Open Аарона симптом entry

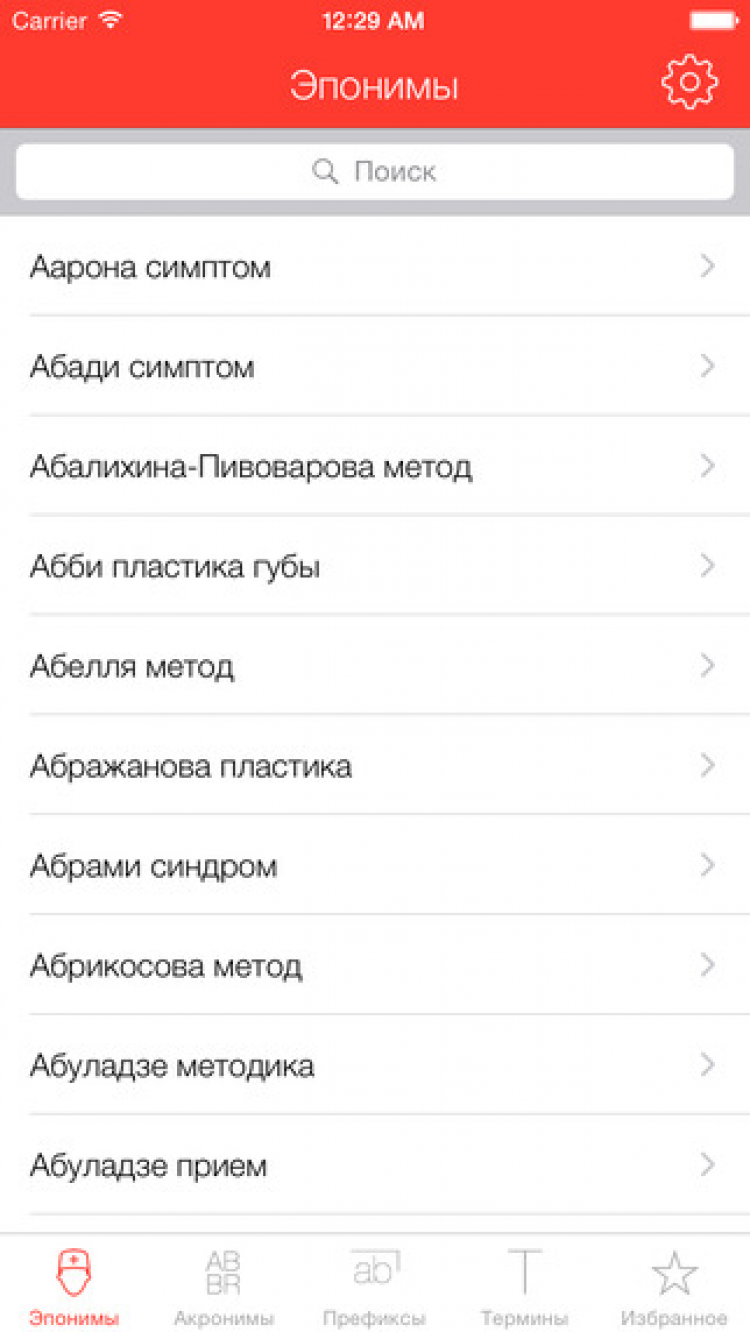pos(375,267)
